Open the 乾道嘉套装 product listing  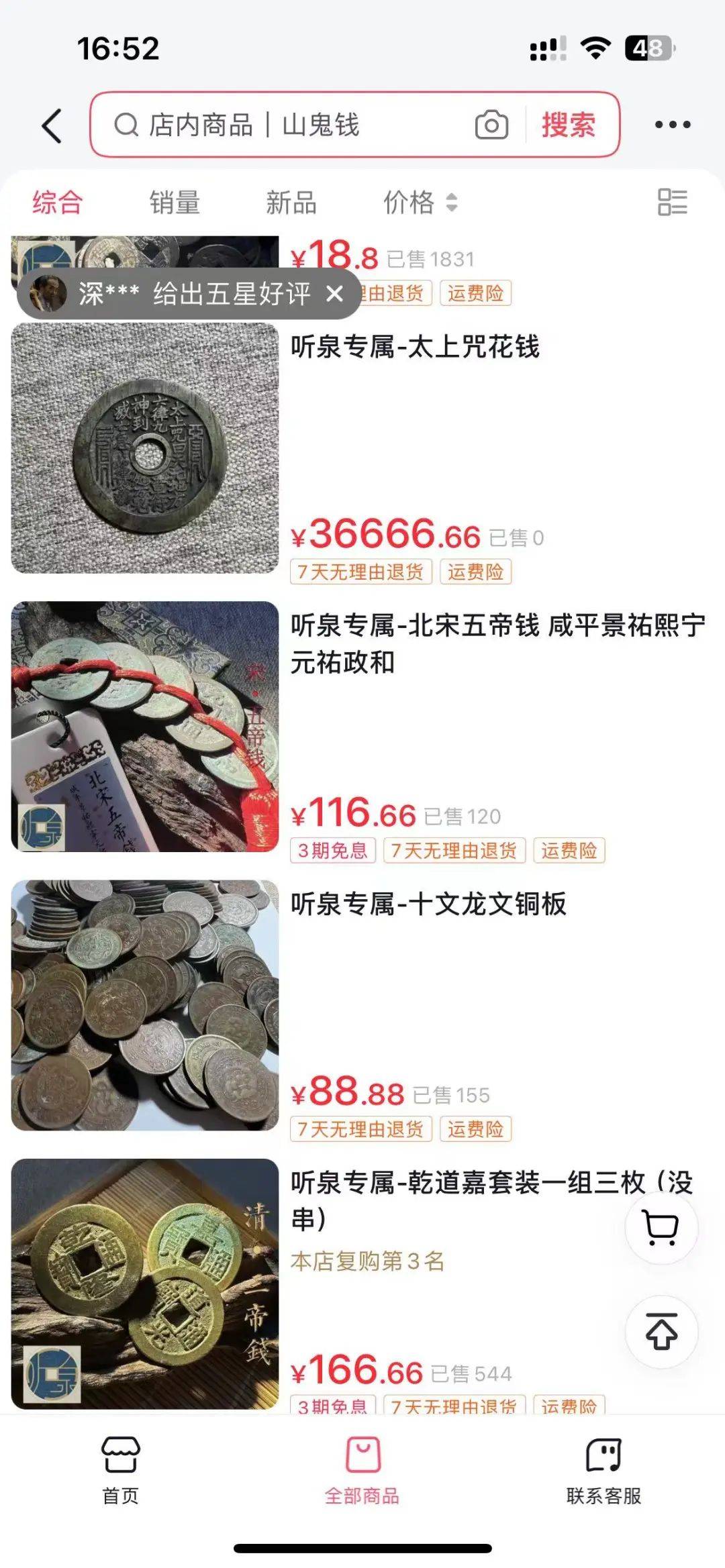(x=456, y=1200)
